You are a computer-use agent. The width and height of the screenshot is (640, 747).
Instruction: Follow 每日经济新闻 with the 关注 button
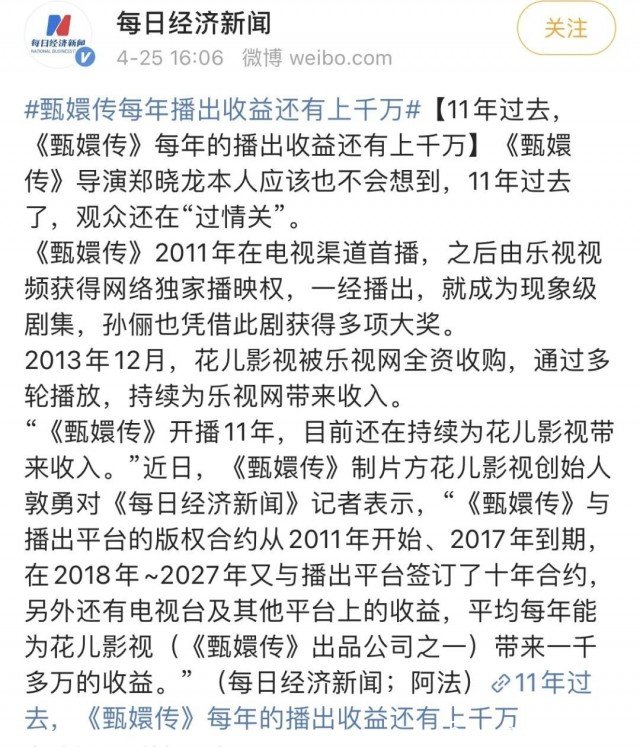click(567, 29)
